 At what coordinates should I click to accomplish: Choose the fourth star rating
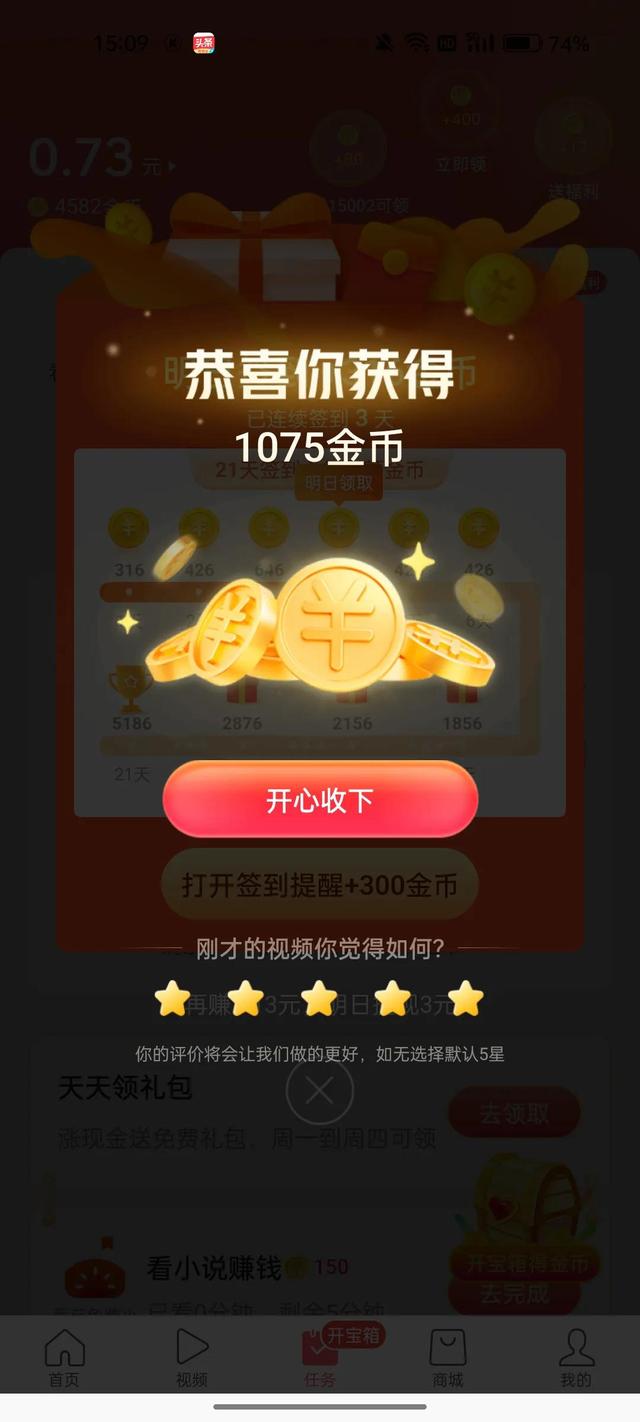coord(392,998)
